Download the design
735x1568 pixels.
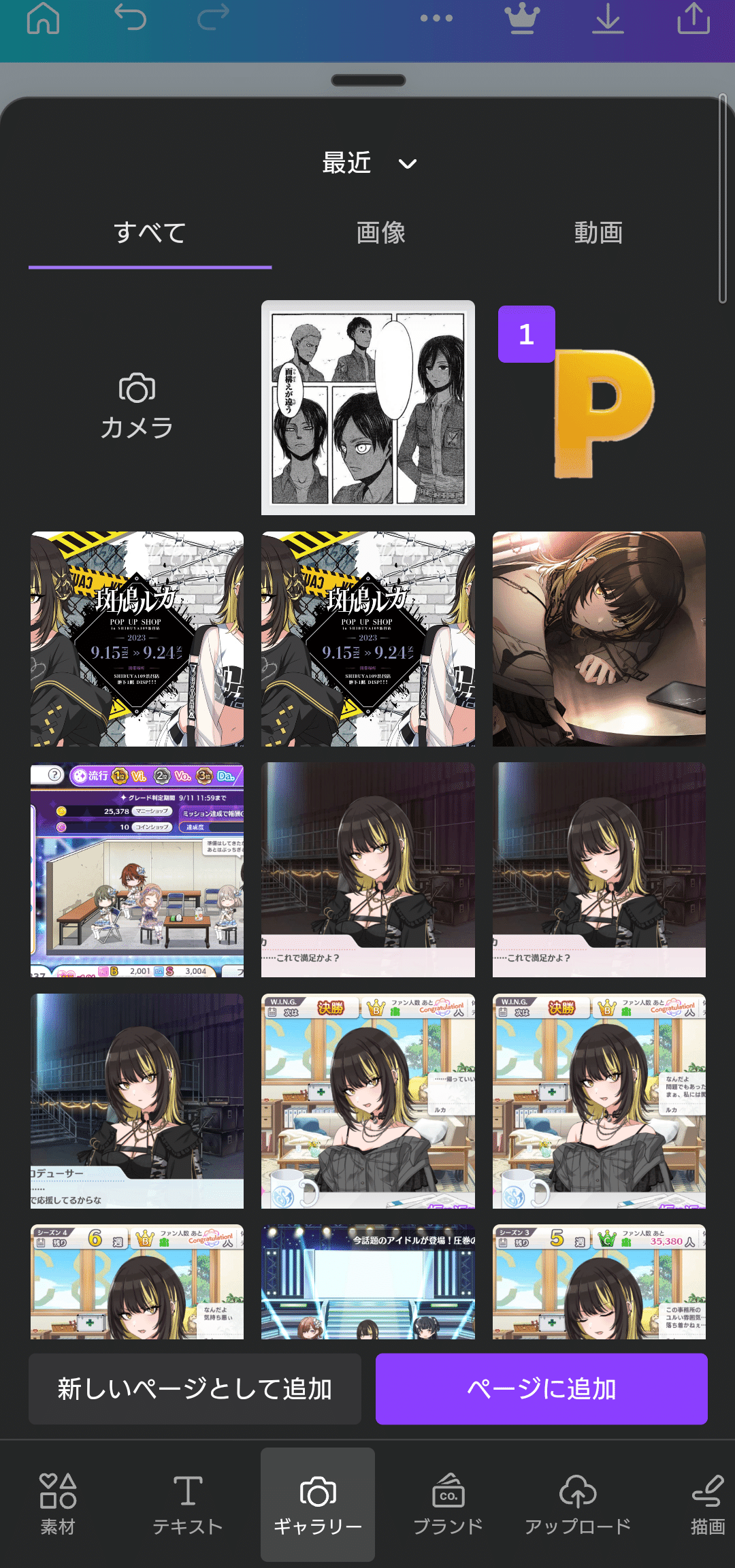[608, 18]
